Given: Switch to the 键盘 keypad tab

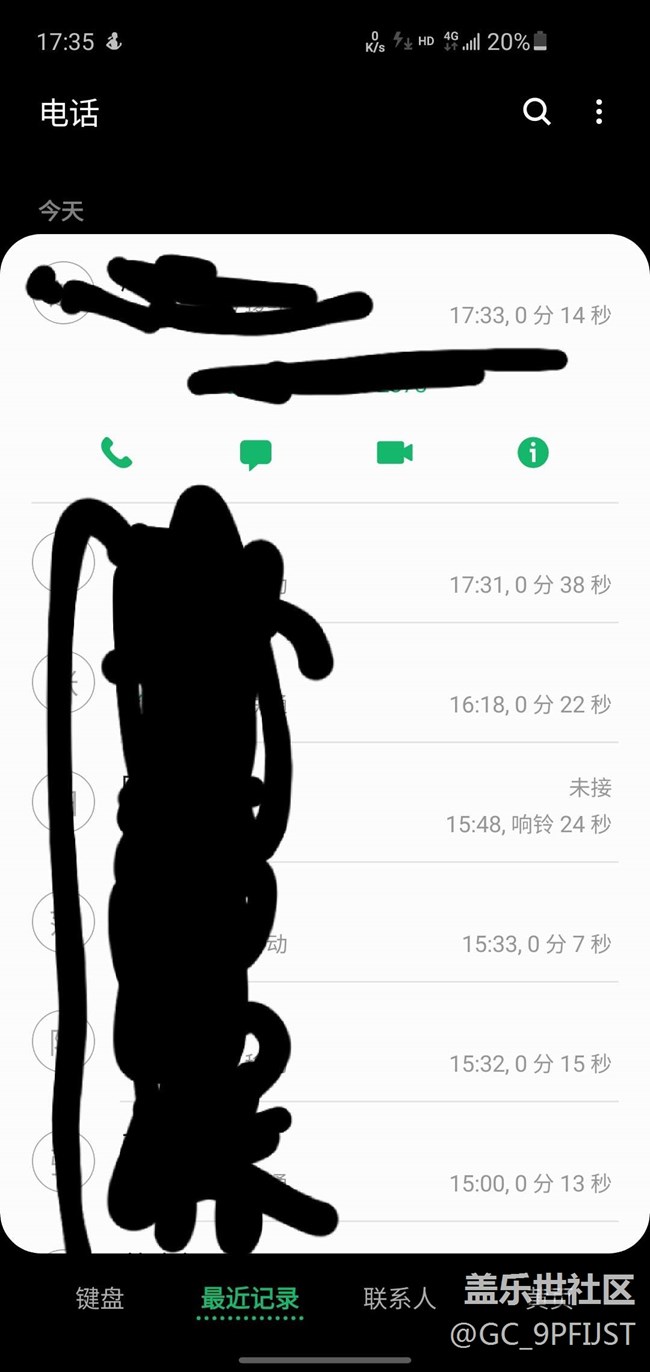Looking at the screenshot, I should 100,1299.
